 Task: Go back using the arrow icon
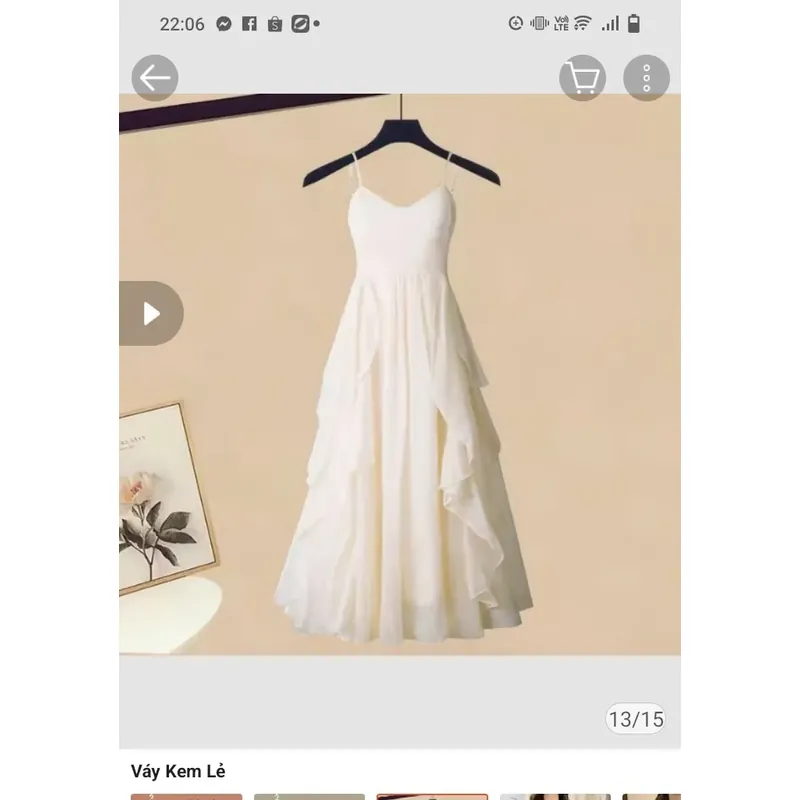154,78
